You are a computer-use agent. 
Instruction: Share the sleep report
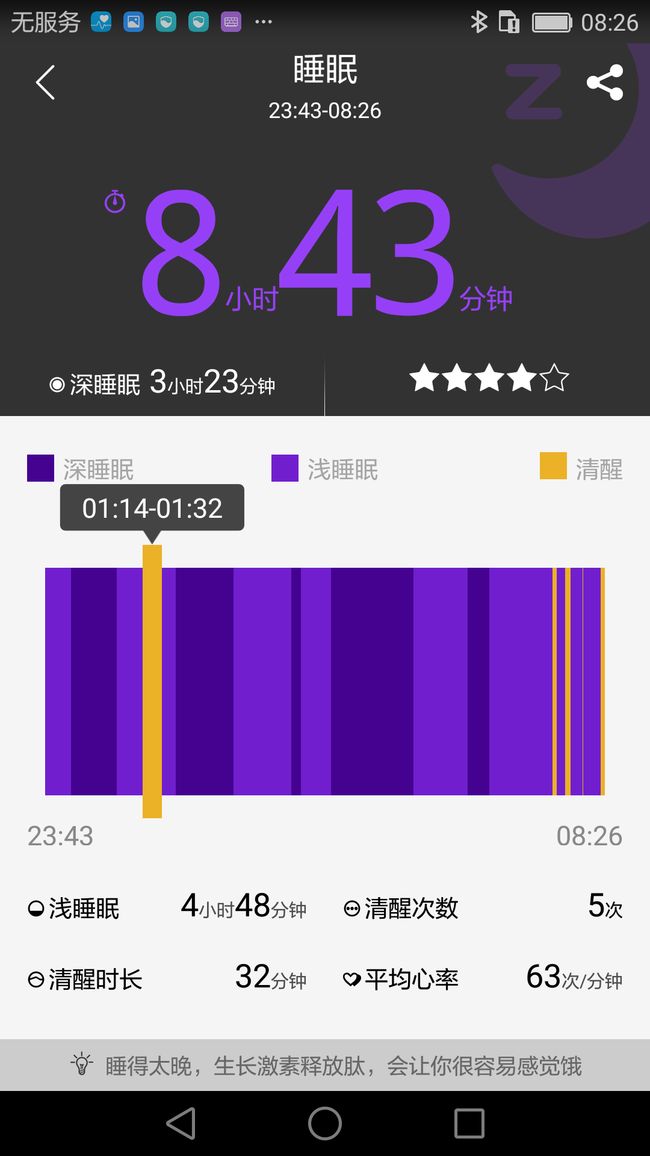coord(605,83)
